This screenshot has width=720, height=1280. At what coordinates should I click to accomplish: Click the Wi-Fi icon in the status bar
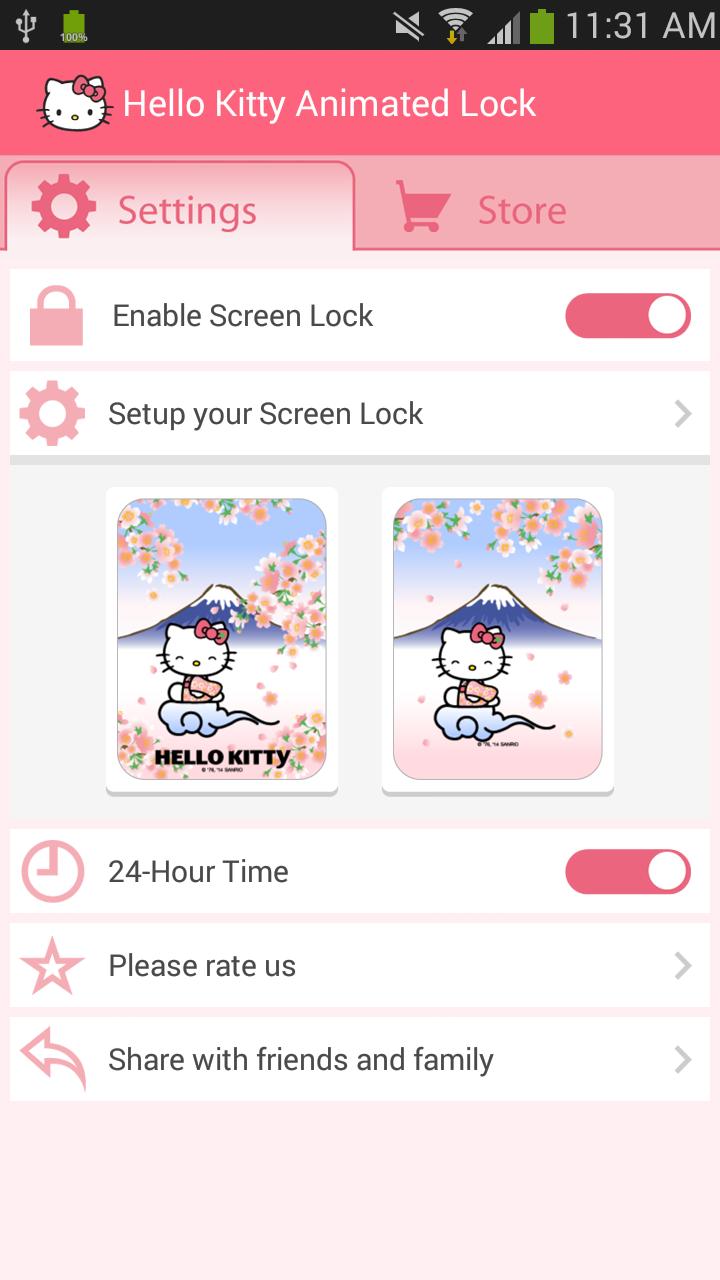click(x=456, y=22)
